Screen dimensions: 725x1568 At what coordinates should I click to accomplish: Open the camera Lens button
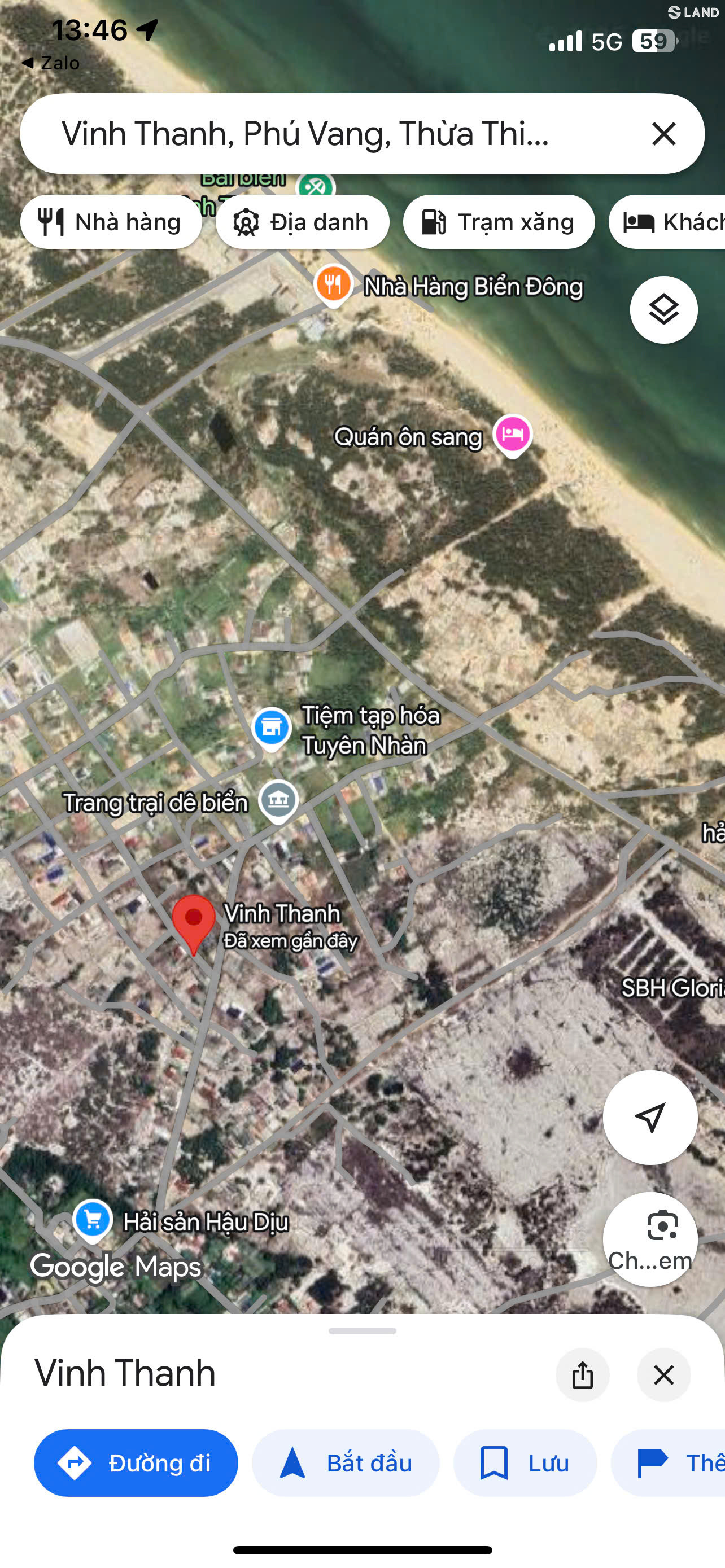tap(650, 1239)
